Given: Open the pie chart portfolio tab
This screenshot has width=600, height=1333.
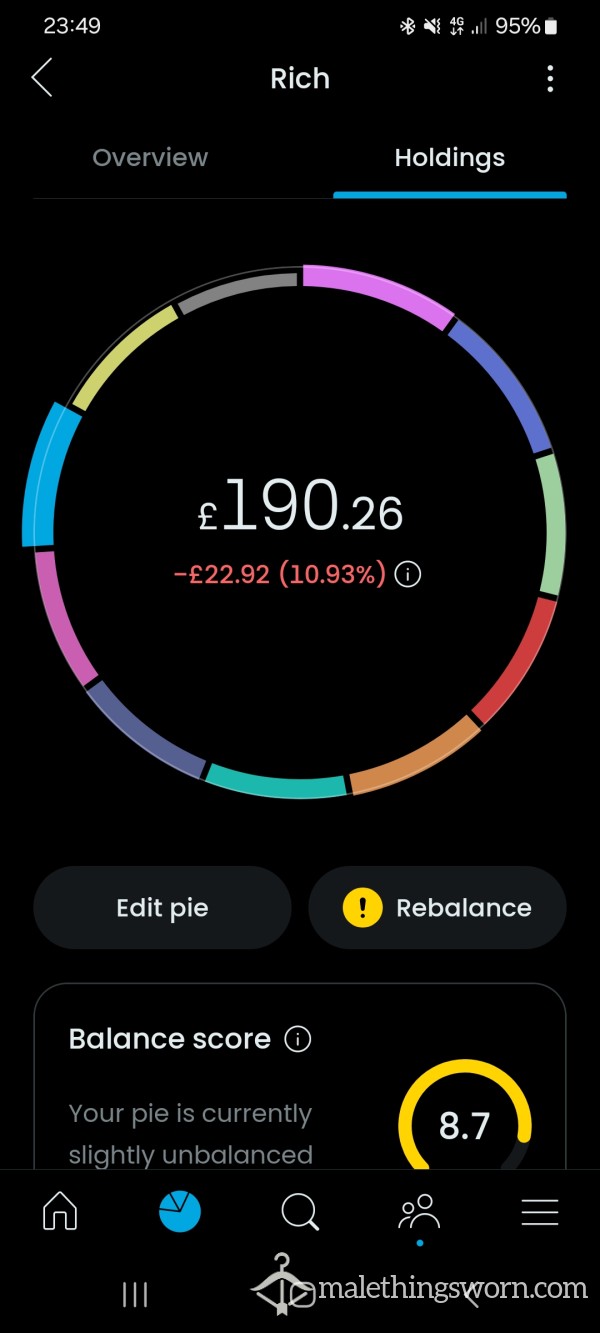Looking at the screenshot, I should coord(180,1212).
